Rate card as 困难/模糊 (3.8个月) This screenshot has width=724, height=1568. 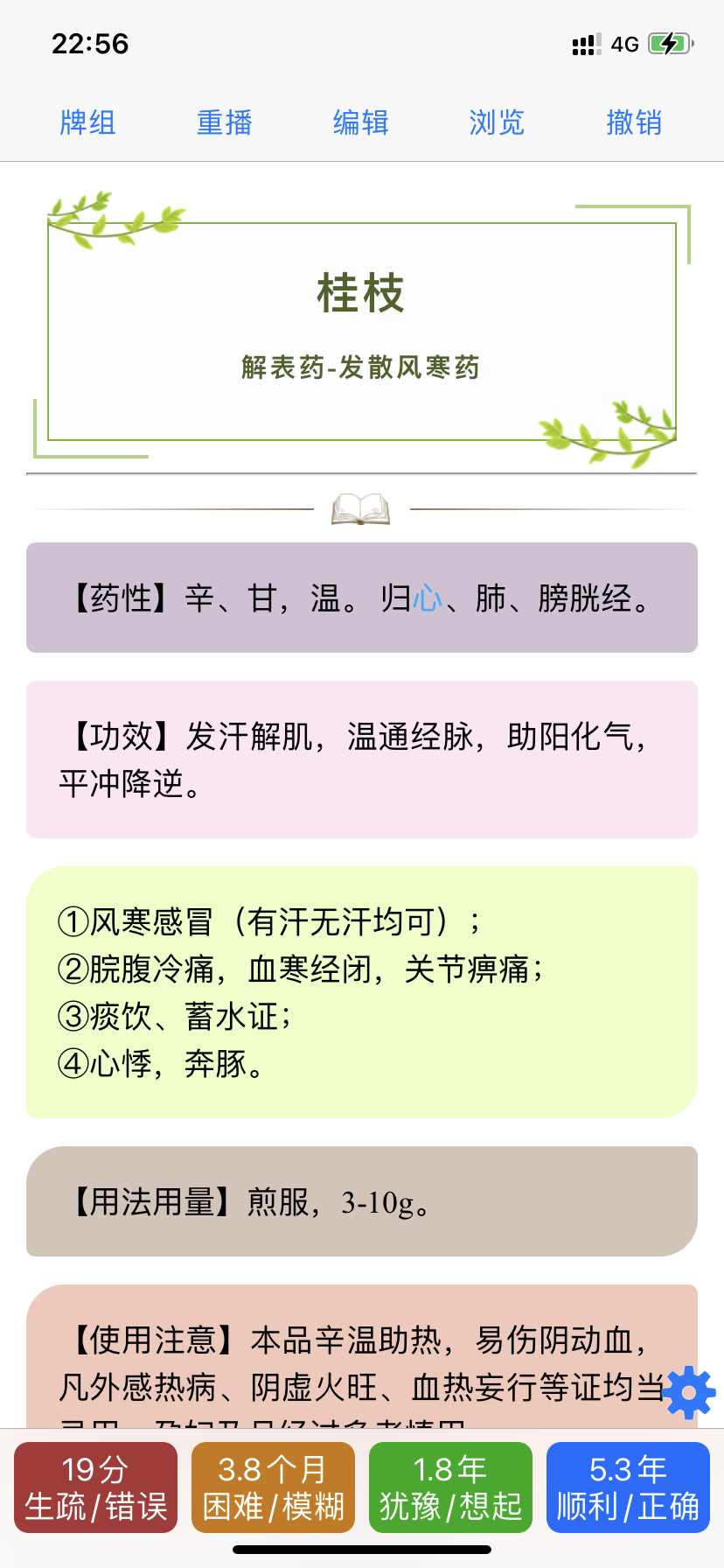point(273,1487)
